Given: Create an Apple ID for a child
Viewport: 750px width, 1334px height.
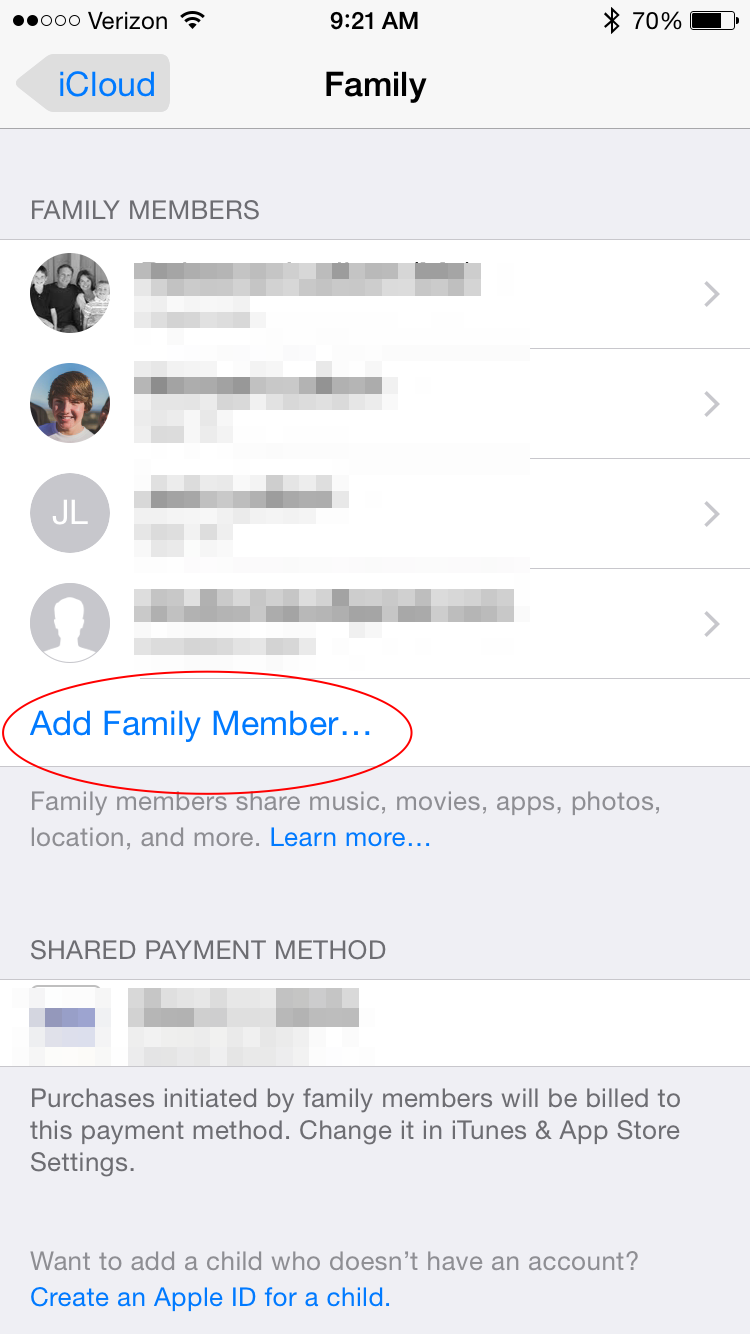Looking at the screenshot, I should (210, 1298).
